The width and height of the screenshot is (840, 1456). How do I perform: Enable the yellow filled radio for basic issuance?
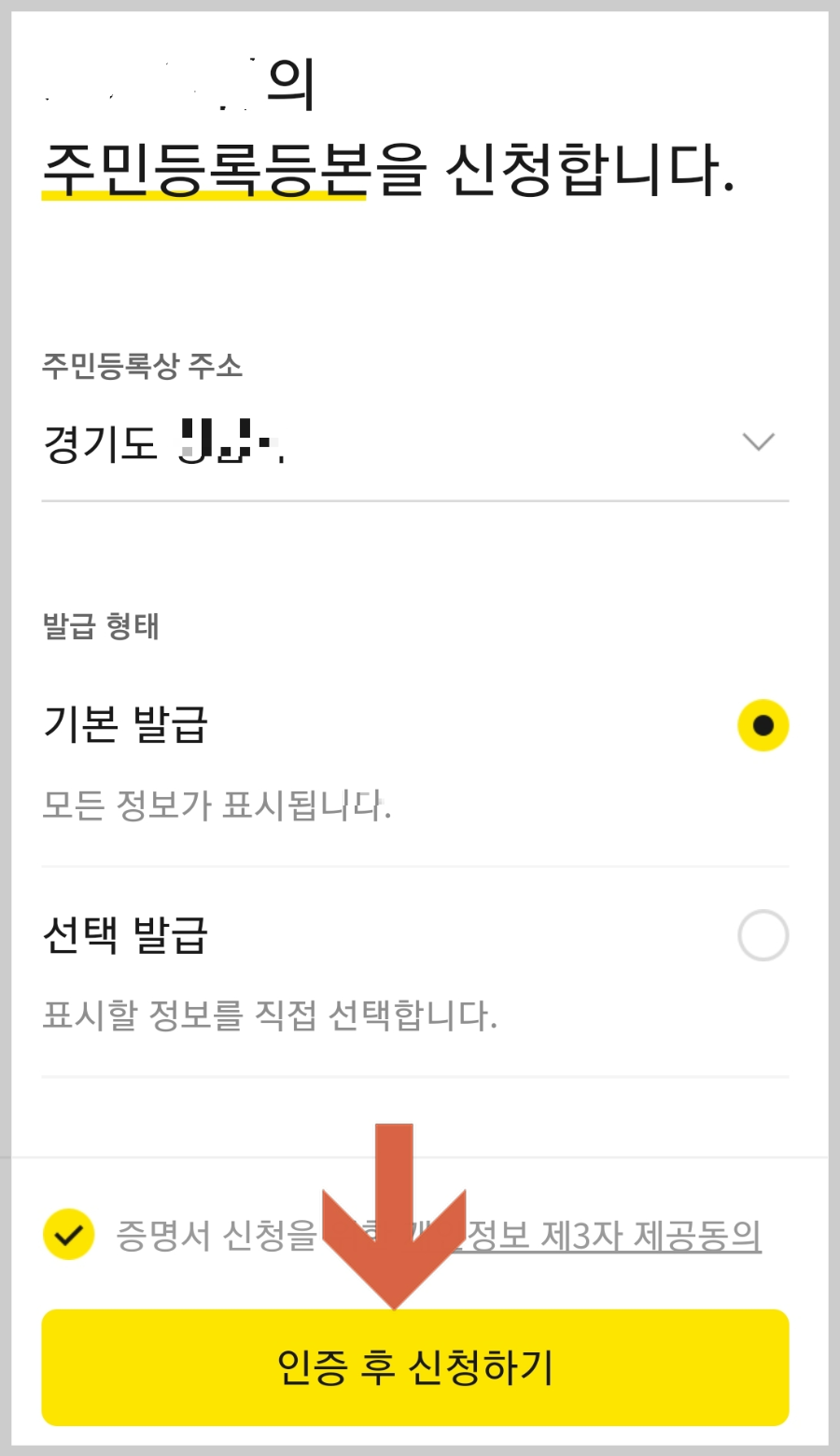coord(763,725)
